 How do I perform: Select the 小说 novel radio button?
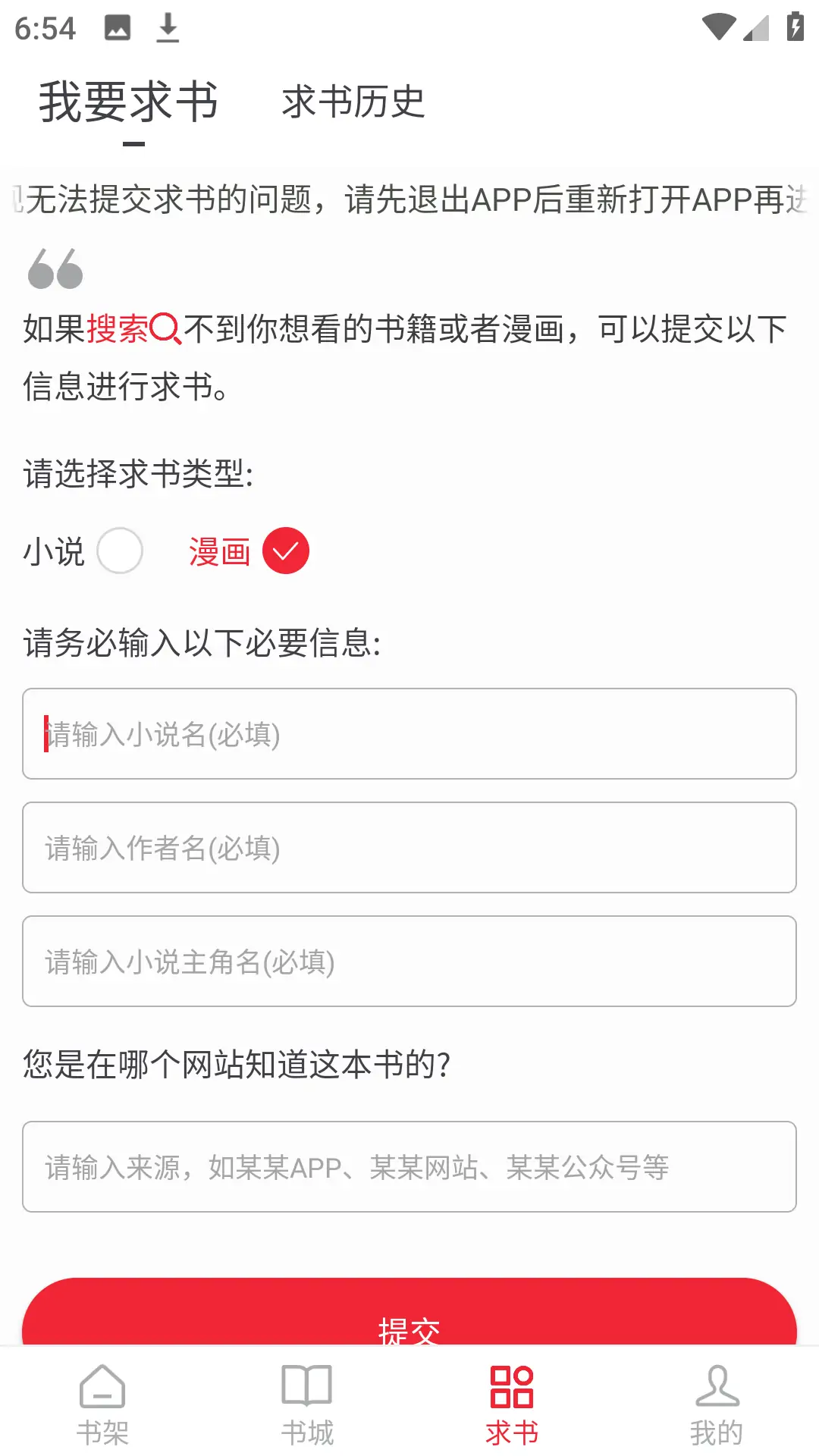click(120, 551)
